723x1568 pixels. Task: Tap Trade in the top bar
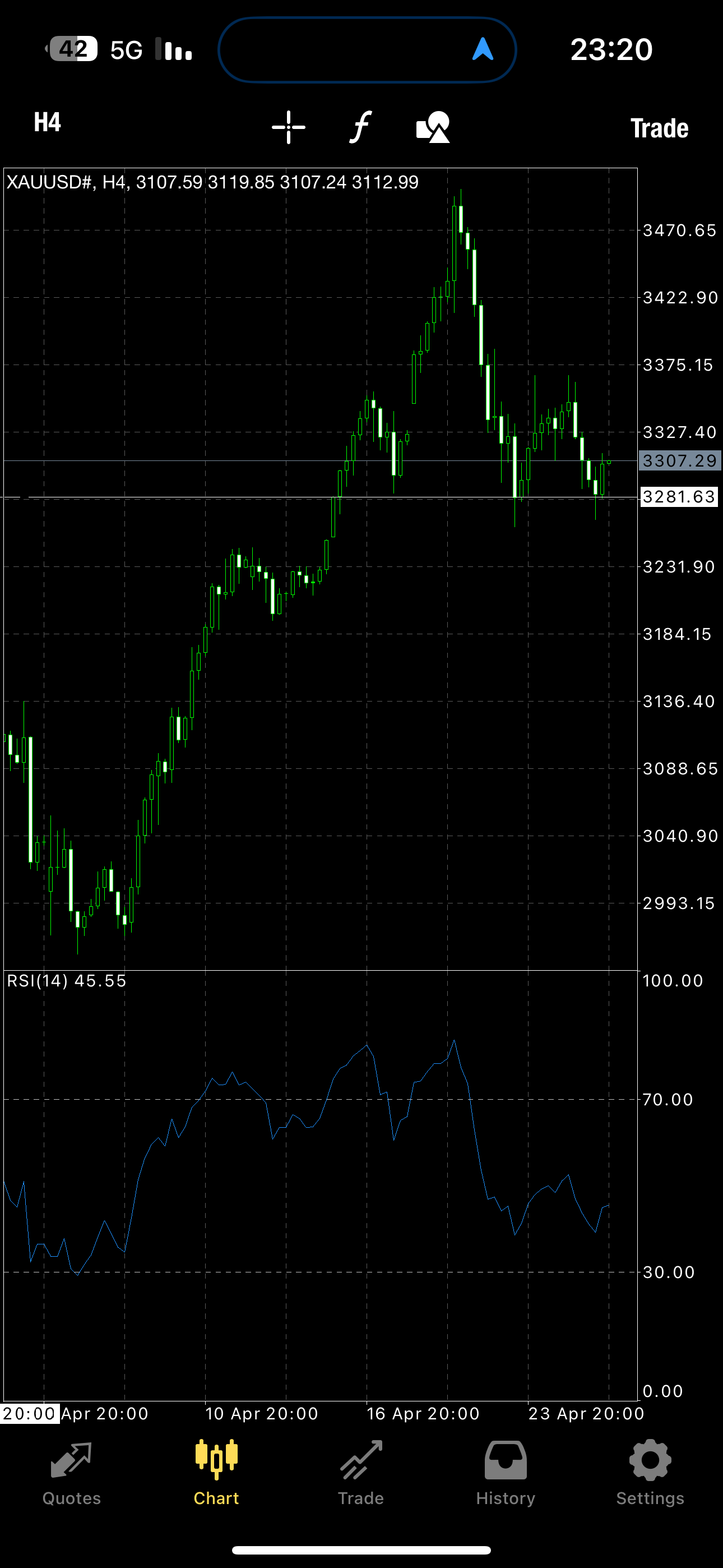659,128
